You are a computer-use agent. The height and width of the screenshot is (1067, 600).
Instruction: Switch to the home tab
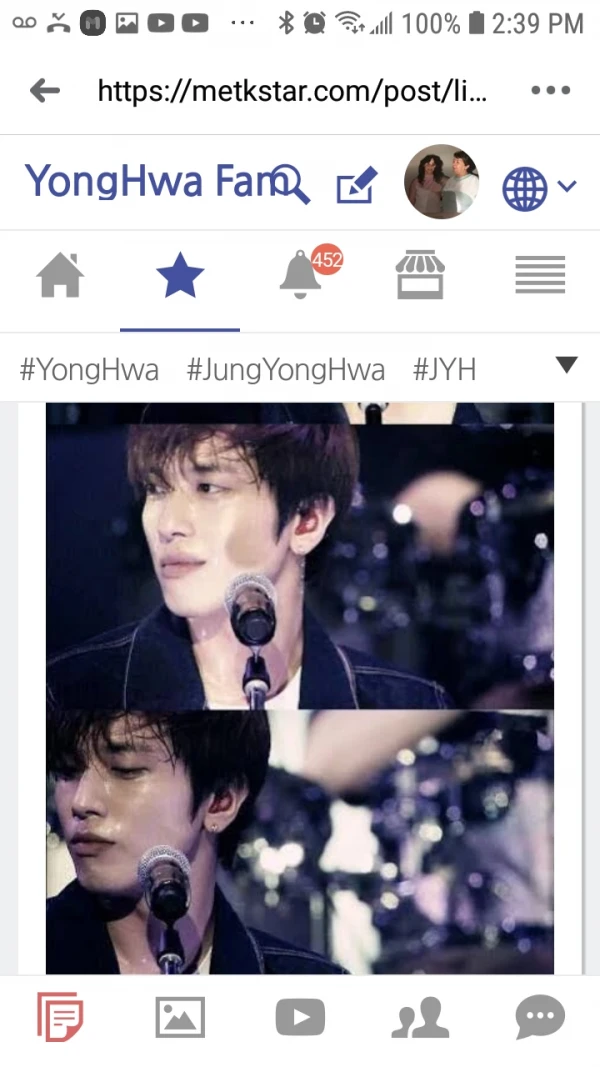(x=60, y=275)
